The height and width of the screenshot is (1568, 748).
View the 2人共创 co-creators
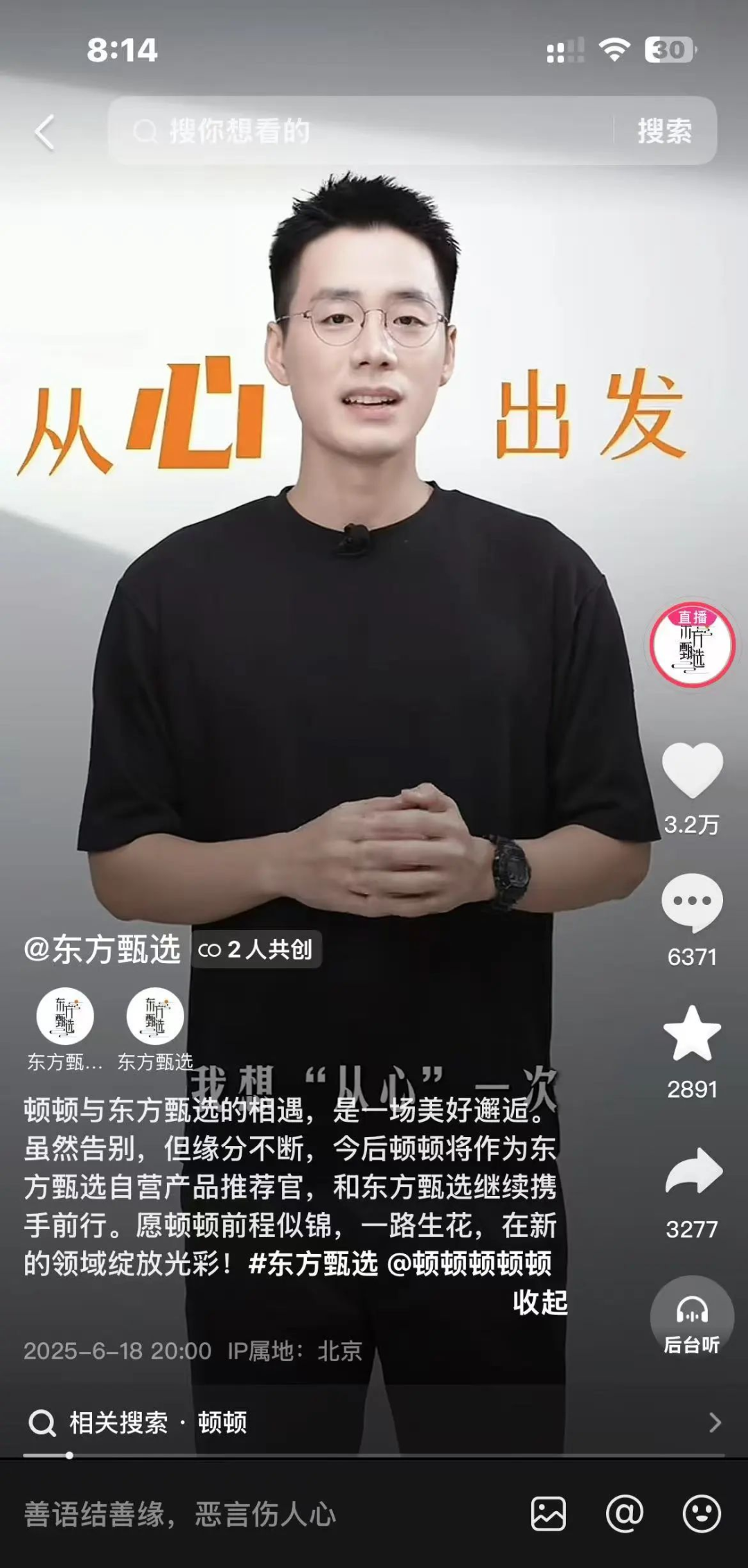[256, 949]
